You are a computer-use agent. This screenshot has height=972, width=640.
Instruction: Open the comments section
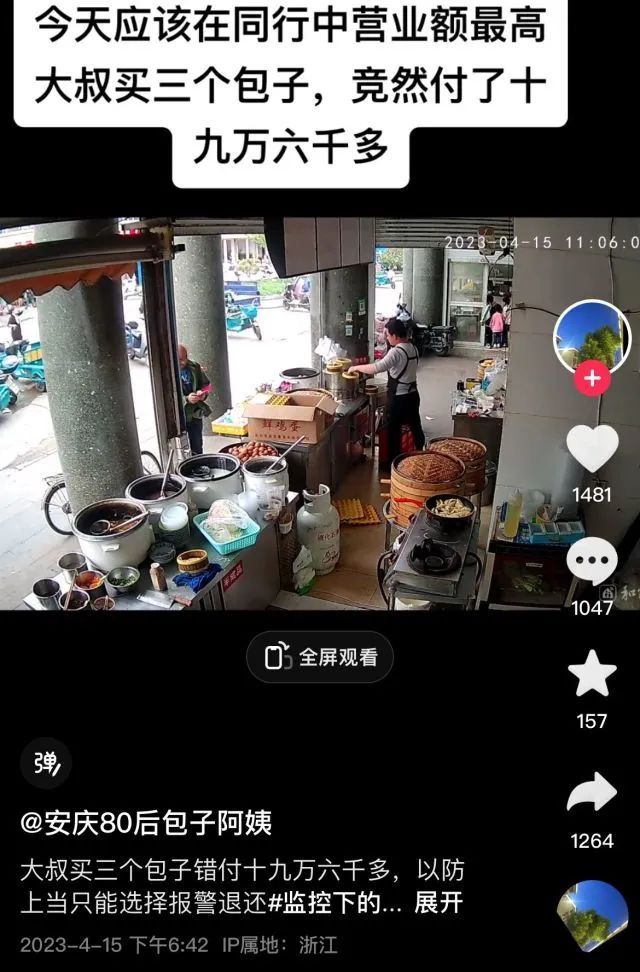point(592,561)
